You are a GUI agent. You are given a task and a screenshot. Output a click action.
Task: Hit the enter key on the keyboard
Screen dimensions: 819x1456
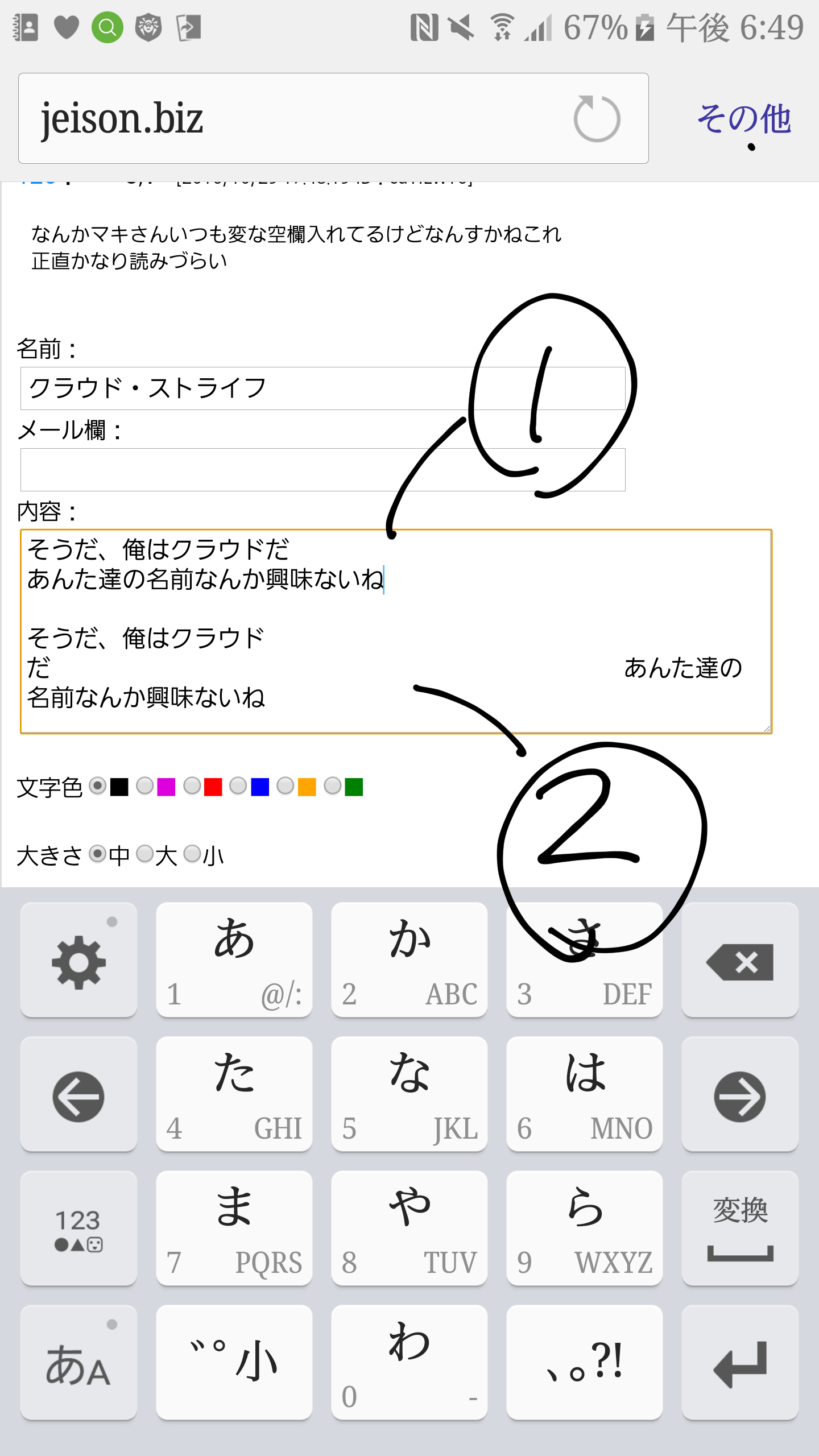[x=740, y=1363]
